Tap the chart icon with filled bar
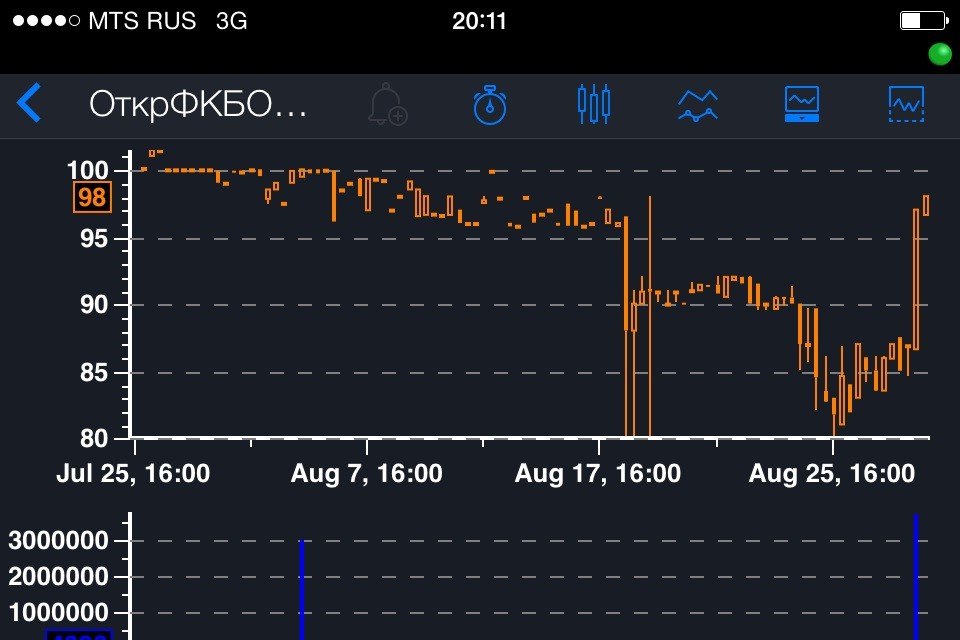Image resolution: width=960 pixels, height=640 pixels. pos(802,104)
